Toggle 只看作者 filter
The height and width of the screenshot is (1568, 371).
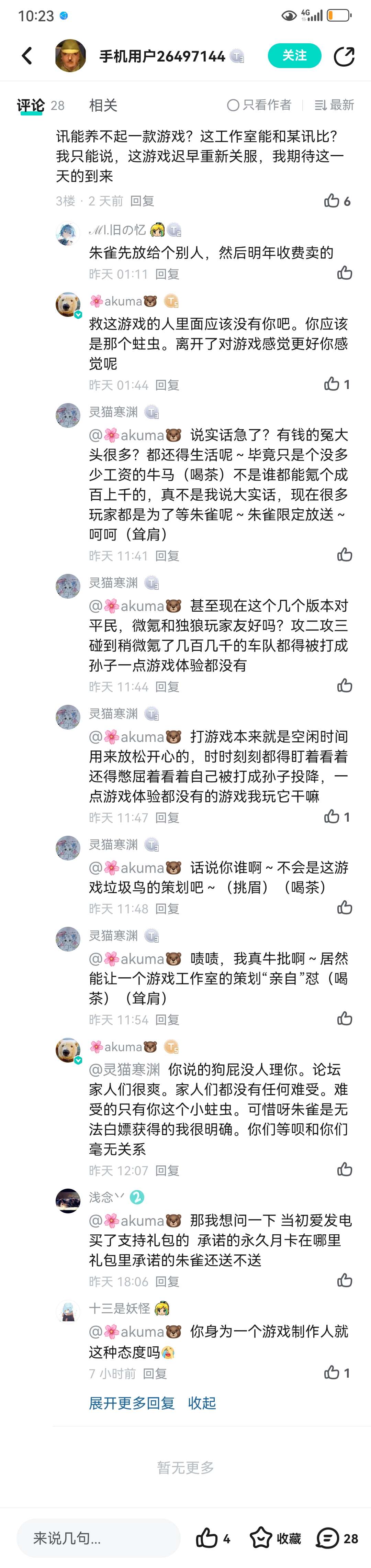(259, 105)
